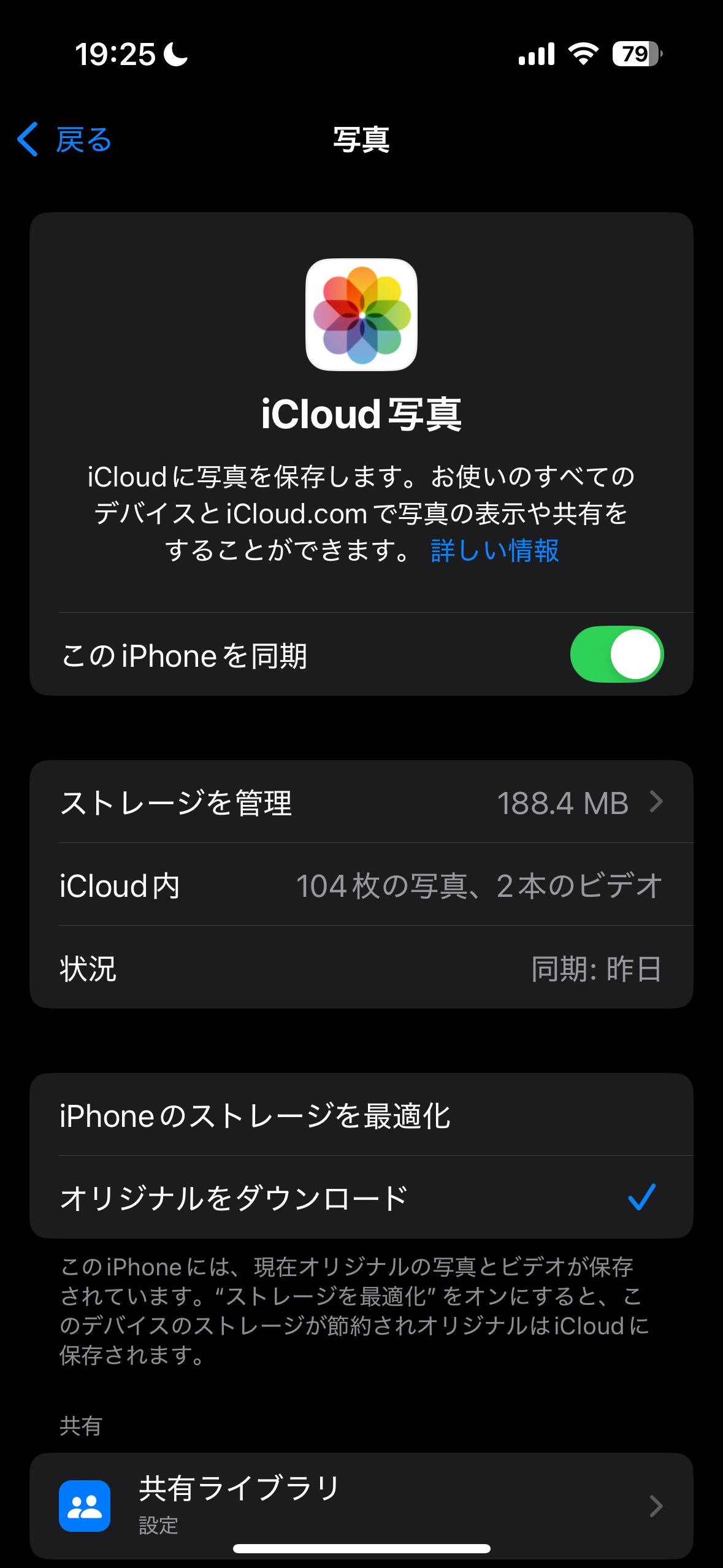Select iPhoneのストレージを最適化 option
This screenshot has width=723, height=1568.
[x=361, y=1115]
